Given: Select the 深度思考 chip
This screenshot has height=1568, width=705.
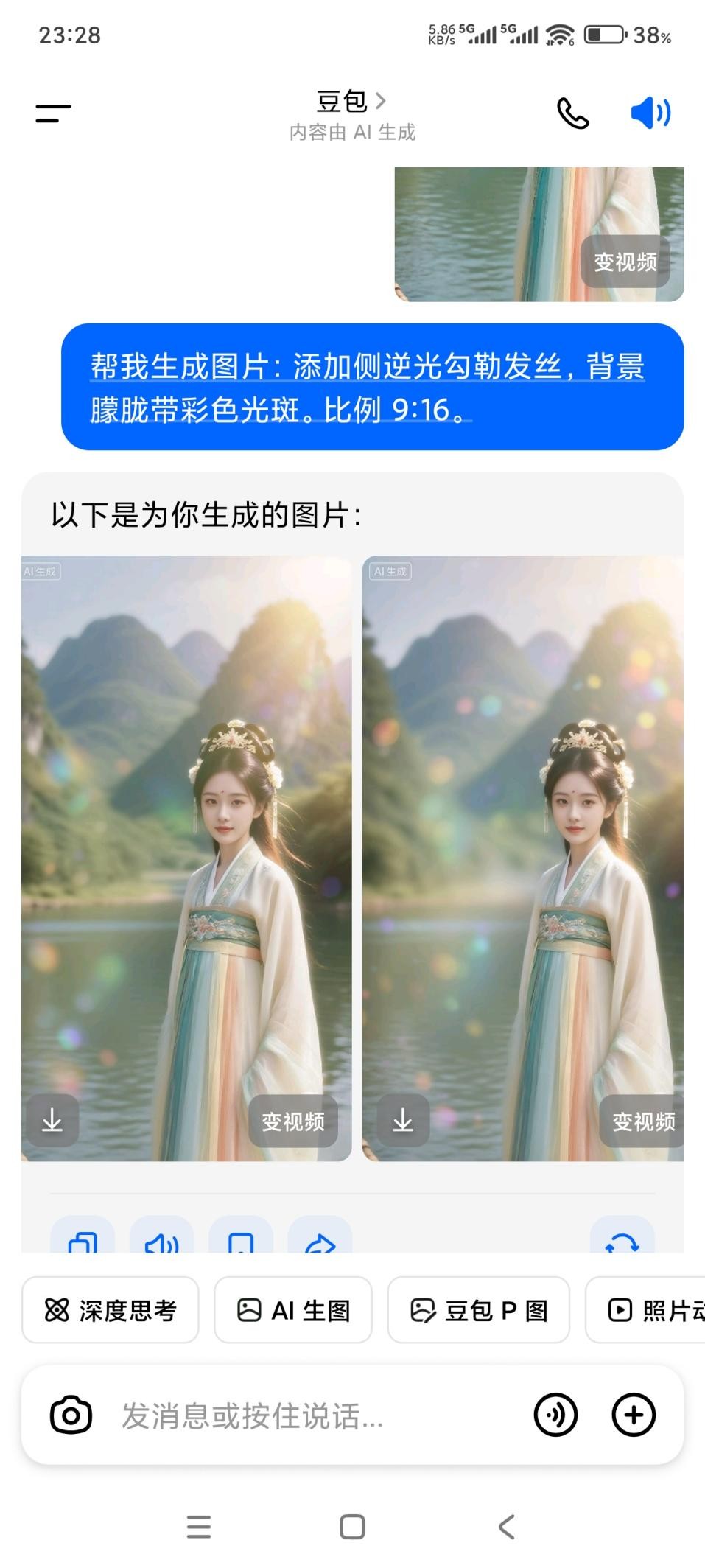Looking at the screenshot, I should pos(111,1310).
